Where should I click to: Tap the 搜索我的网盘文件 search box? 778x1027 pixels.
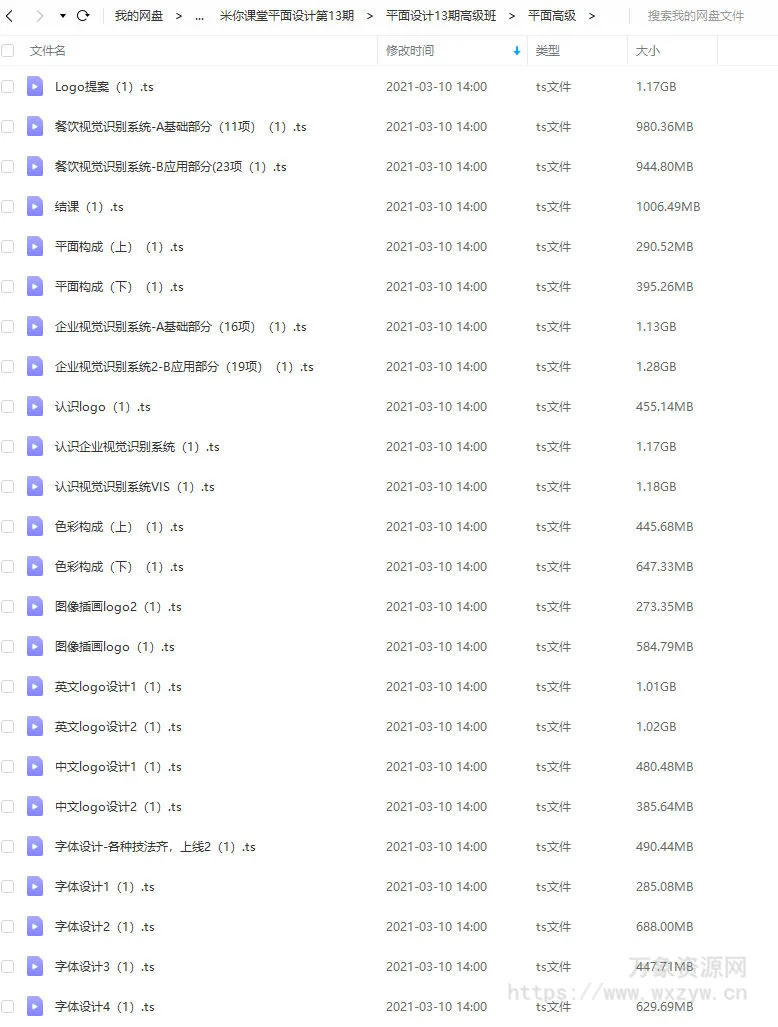(x=696, y=16)
